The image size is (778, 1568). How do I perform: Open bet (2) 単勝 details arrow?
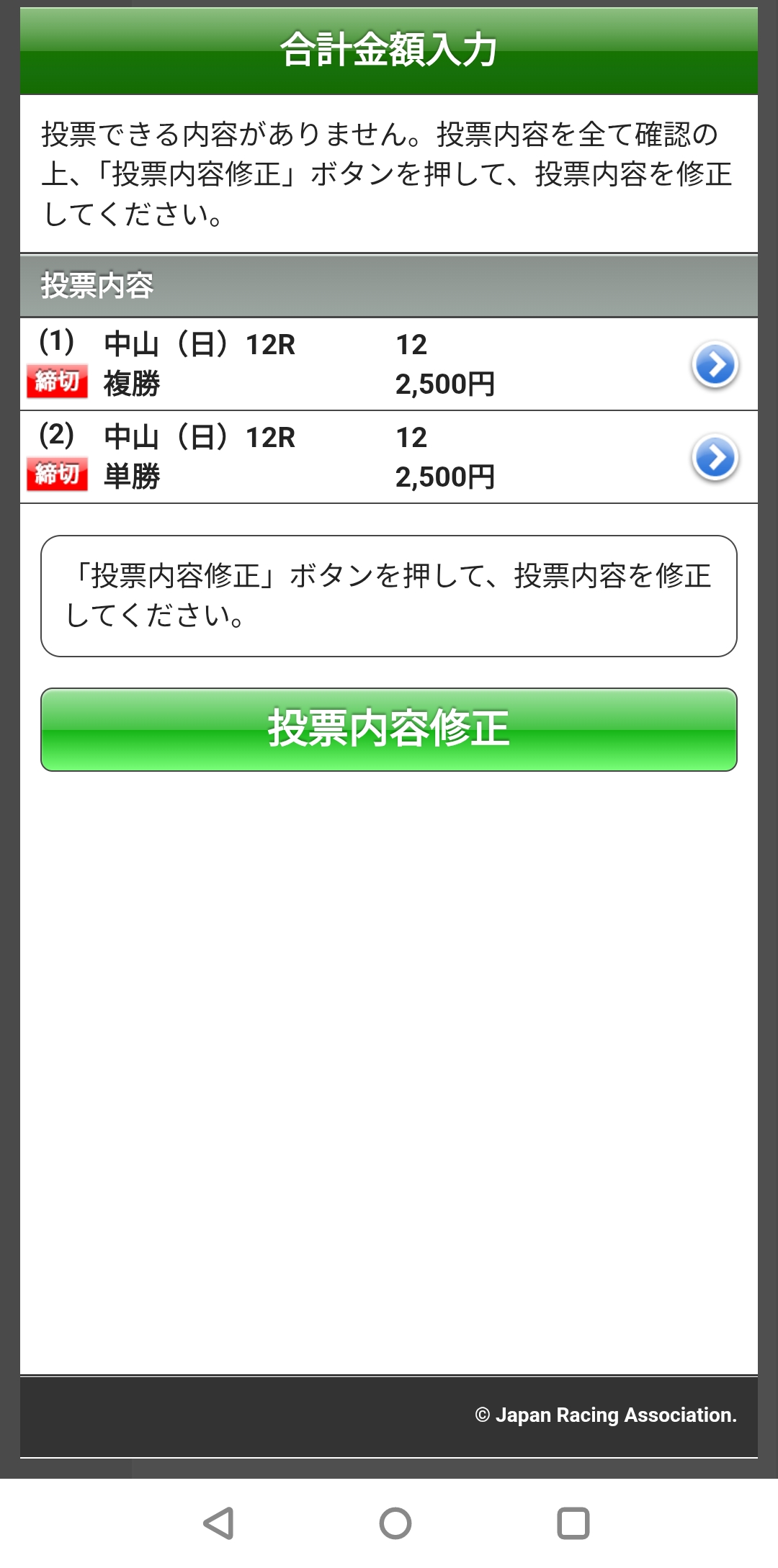click(715, 458)
